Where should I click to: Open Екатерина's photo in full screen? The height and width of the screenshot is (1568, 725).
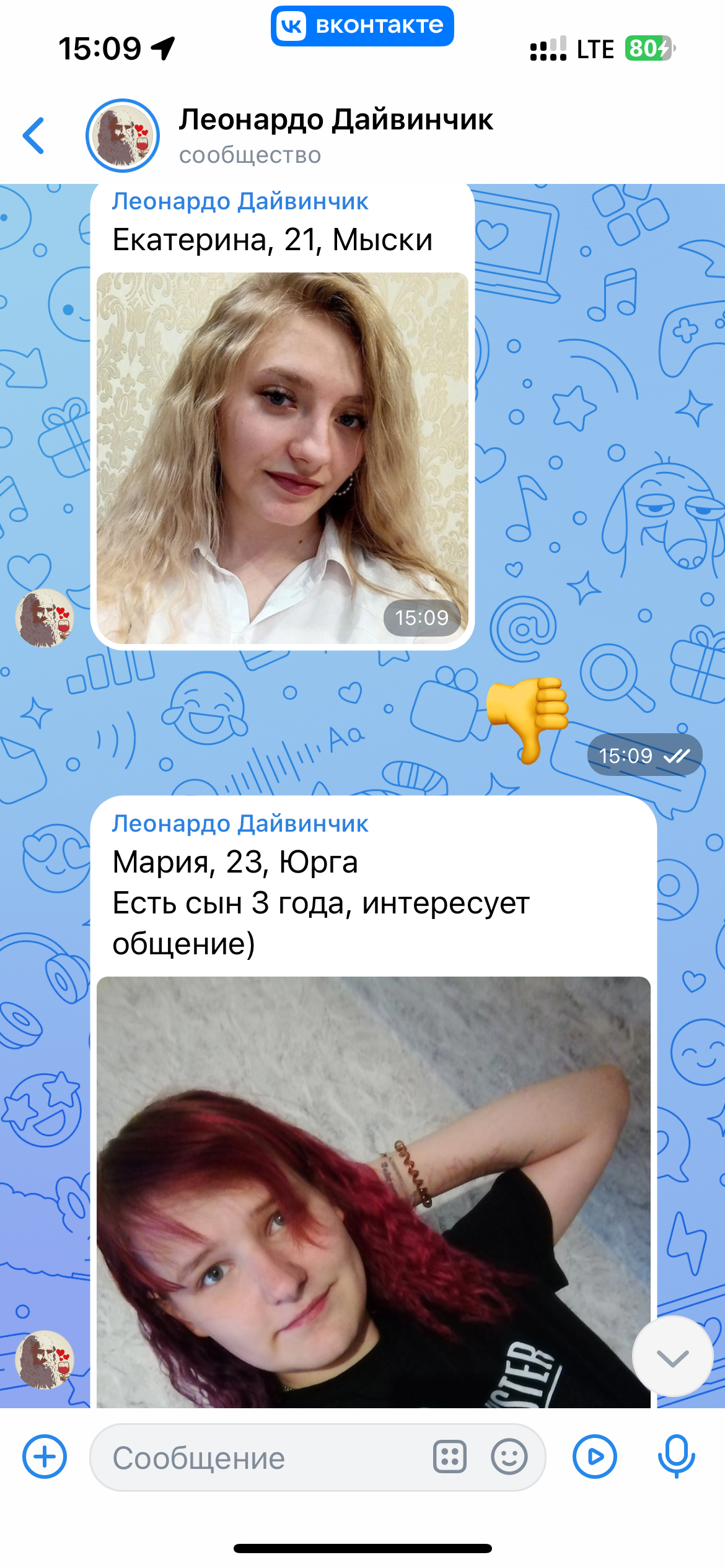[x=282, y=458]
